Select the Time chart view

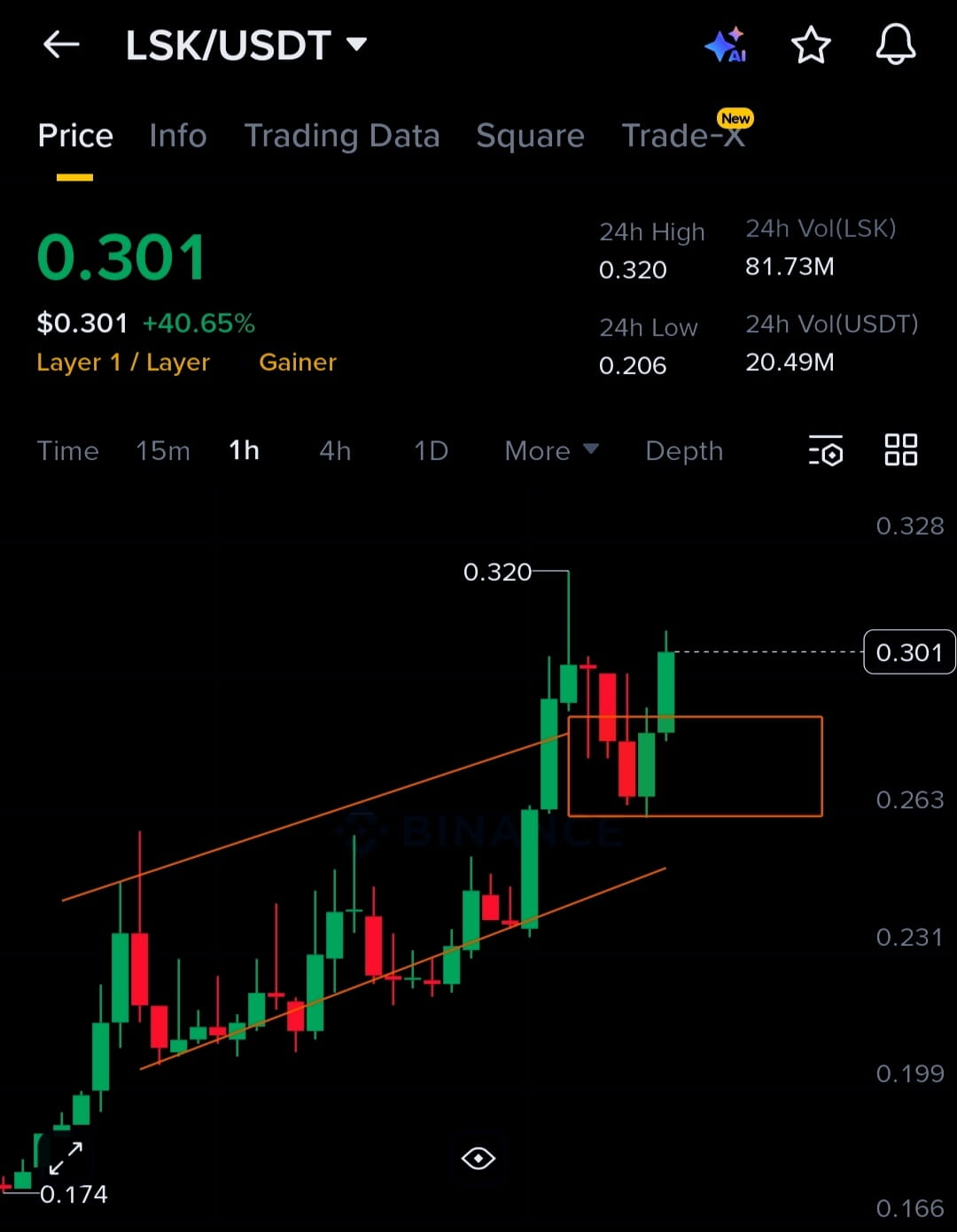coord(67,450)
